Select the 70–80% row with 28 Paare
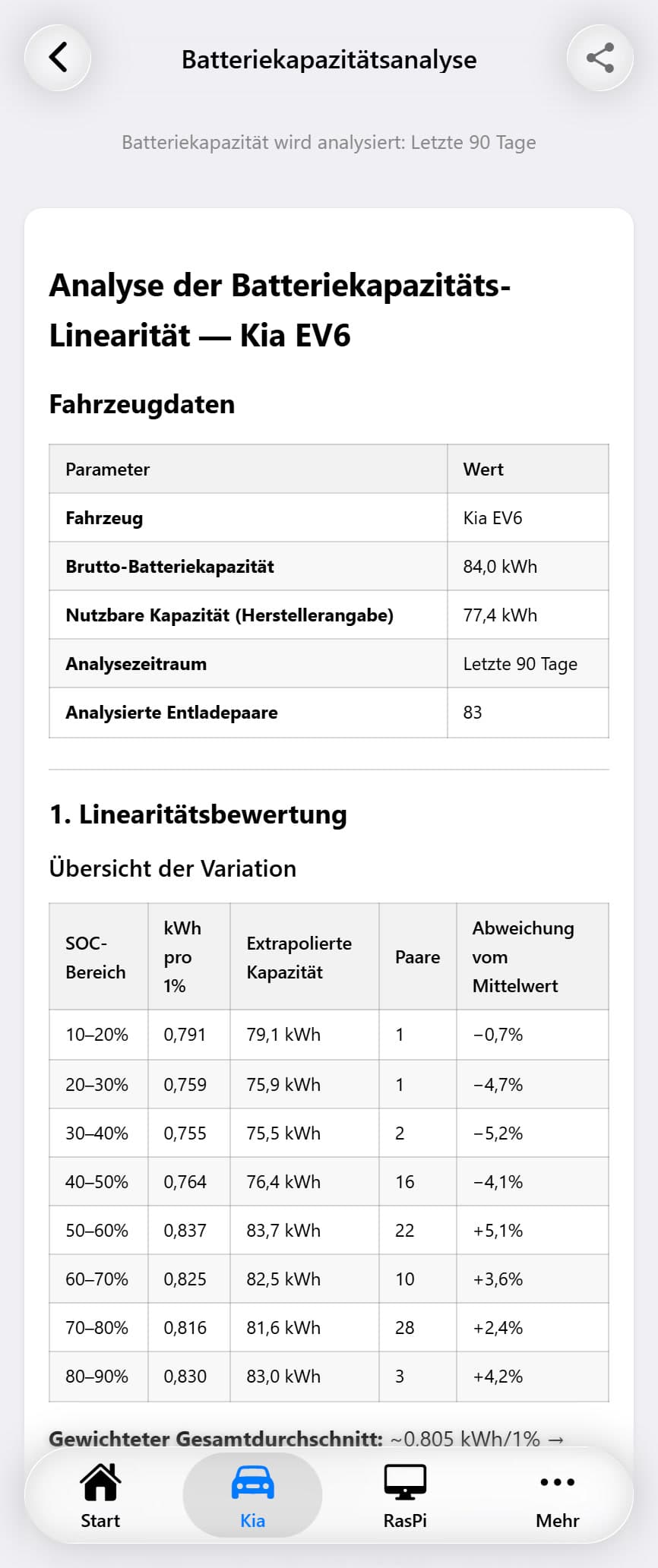This screenshot has width=658, height=1568. click(329, 1327)
